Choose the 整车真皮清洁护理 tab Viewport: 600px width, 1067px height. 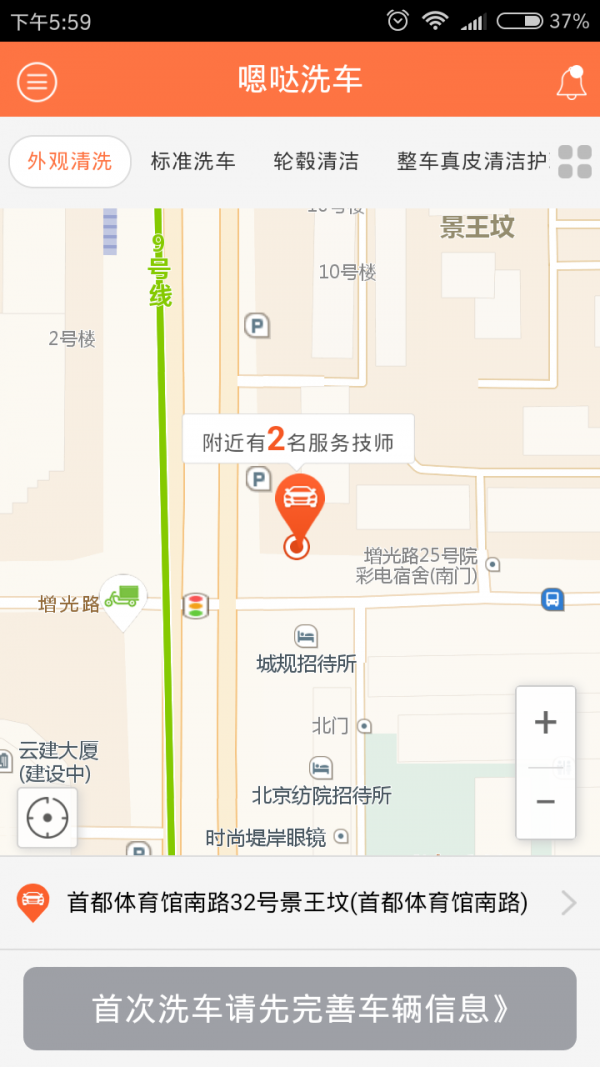click(473, 162)
